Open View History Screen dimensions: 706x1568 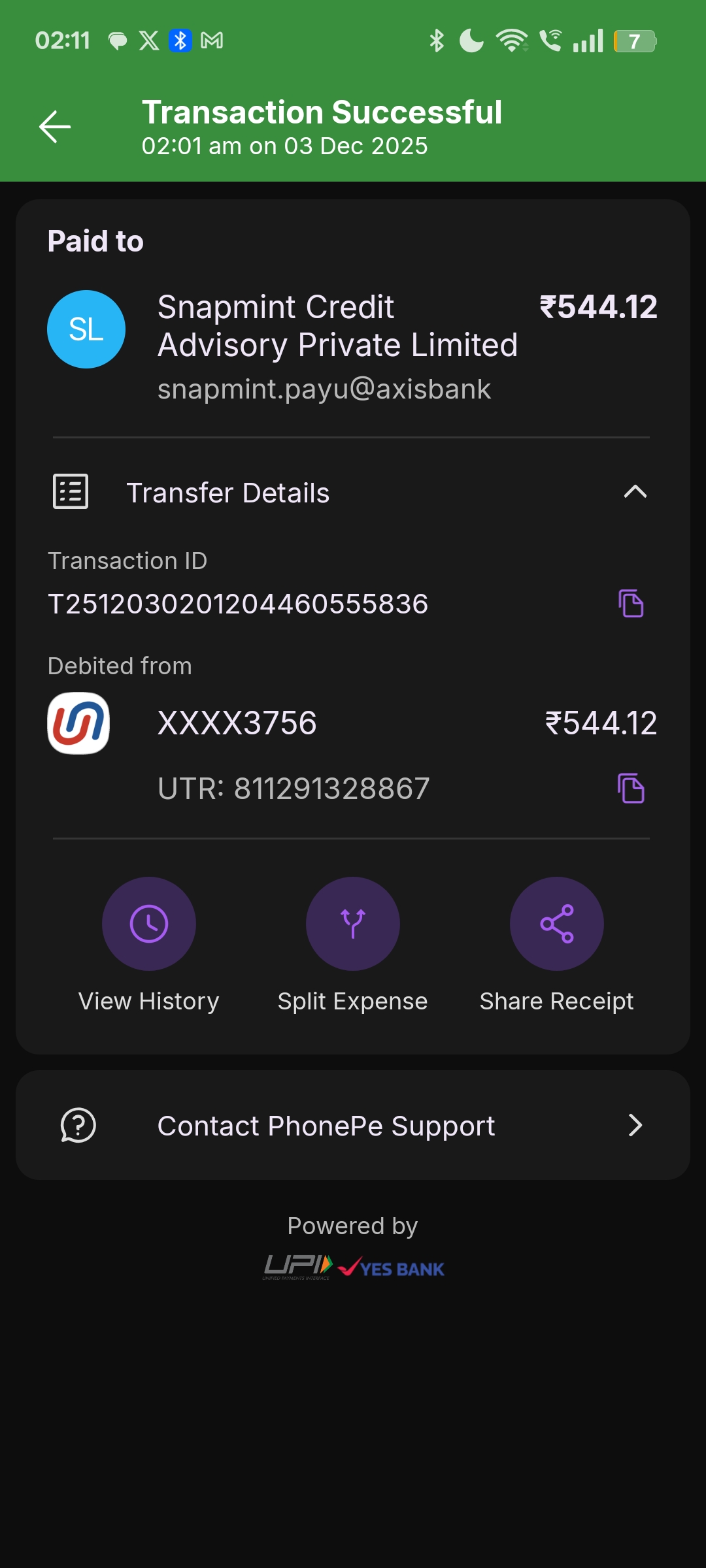tap(149, 924)
